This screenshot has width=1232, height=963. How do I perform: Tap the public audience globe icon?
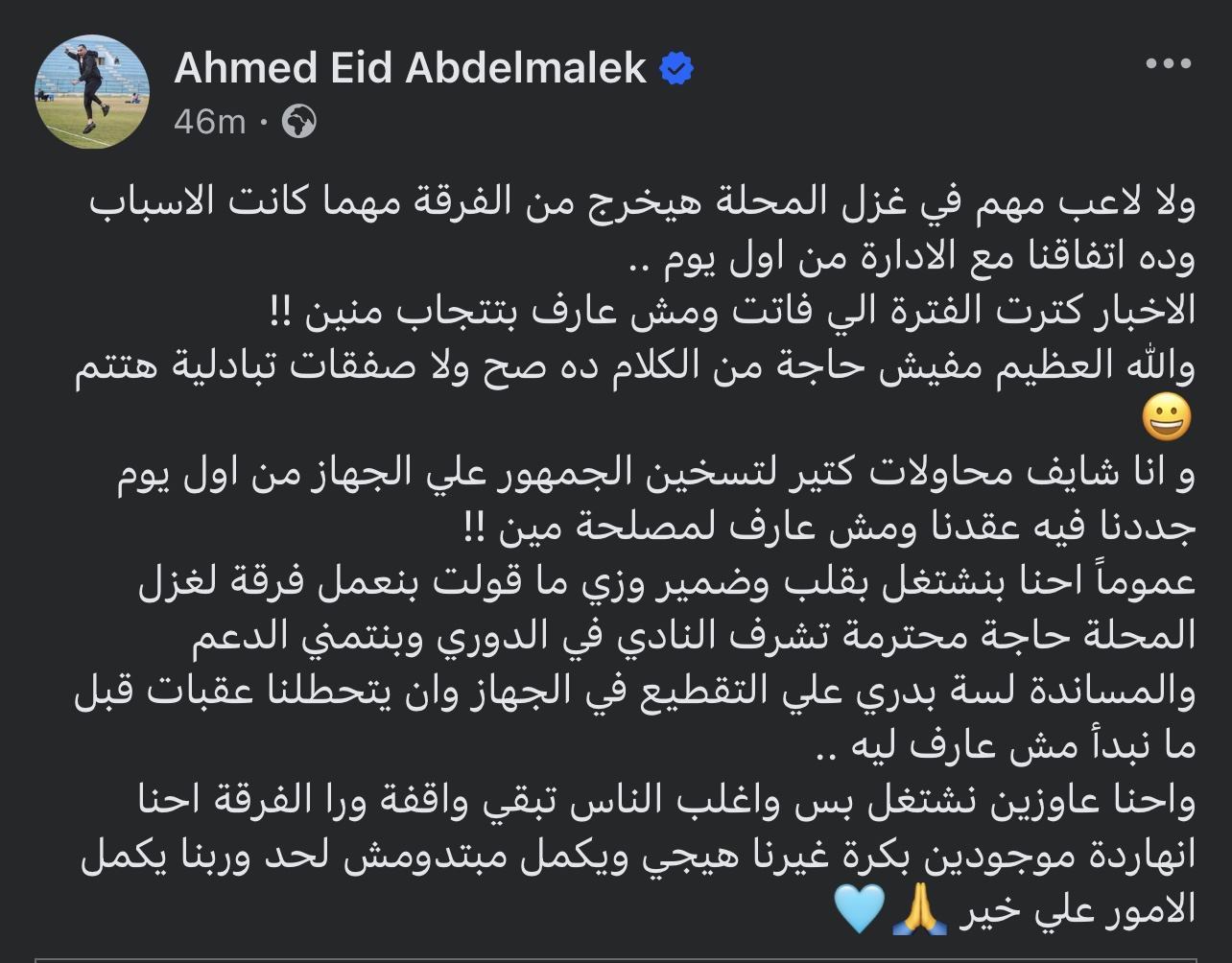click(299, 122)
